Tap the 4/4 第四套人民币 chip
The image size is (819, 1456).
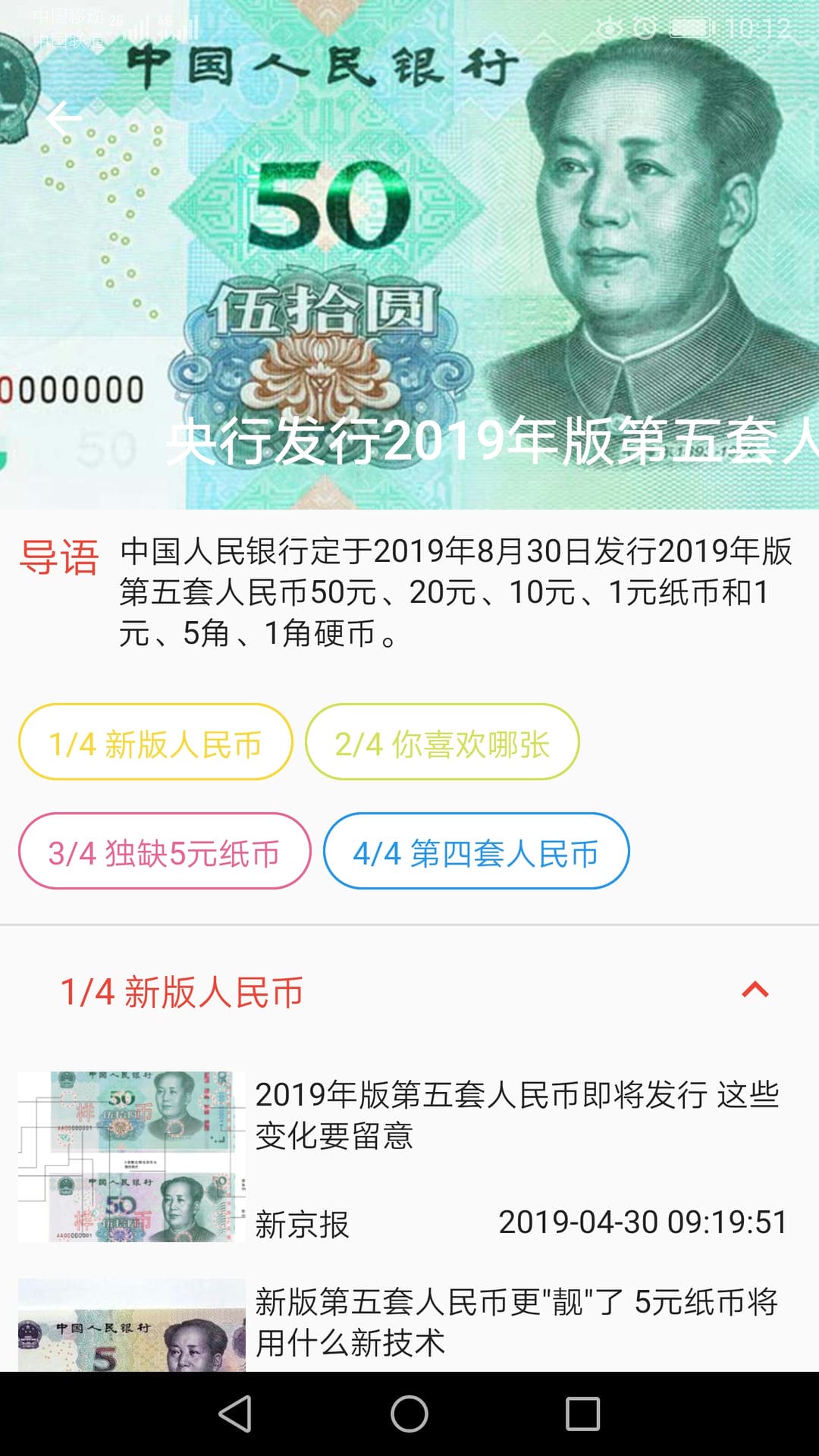[x=476, y=851]
